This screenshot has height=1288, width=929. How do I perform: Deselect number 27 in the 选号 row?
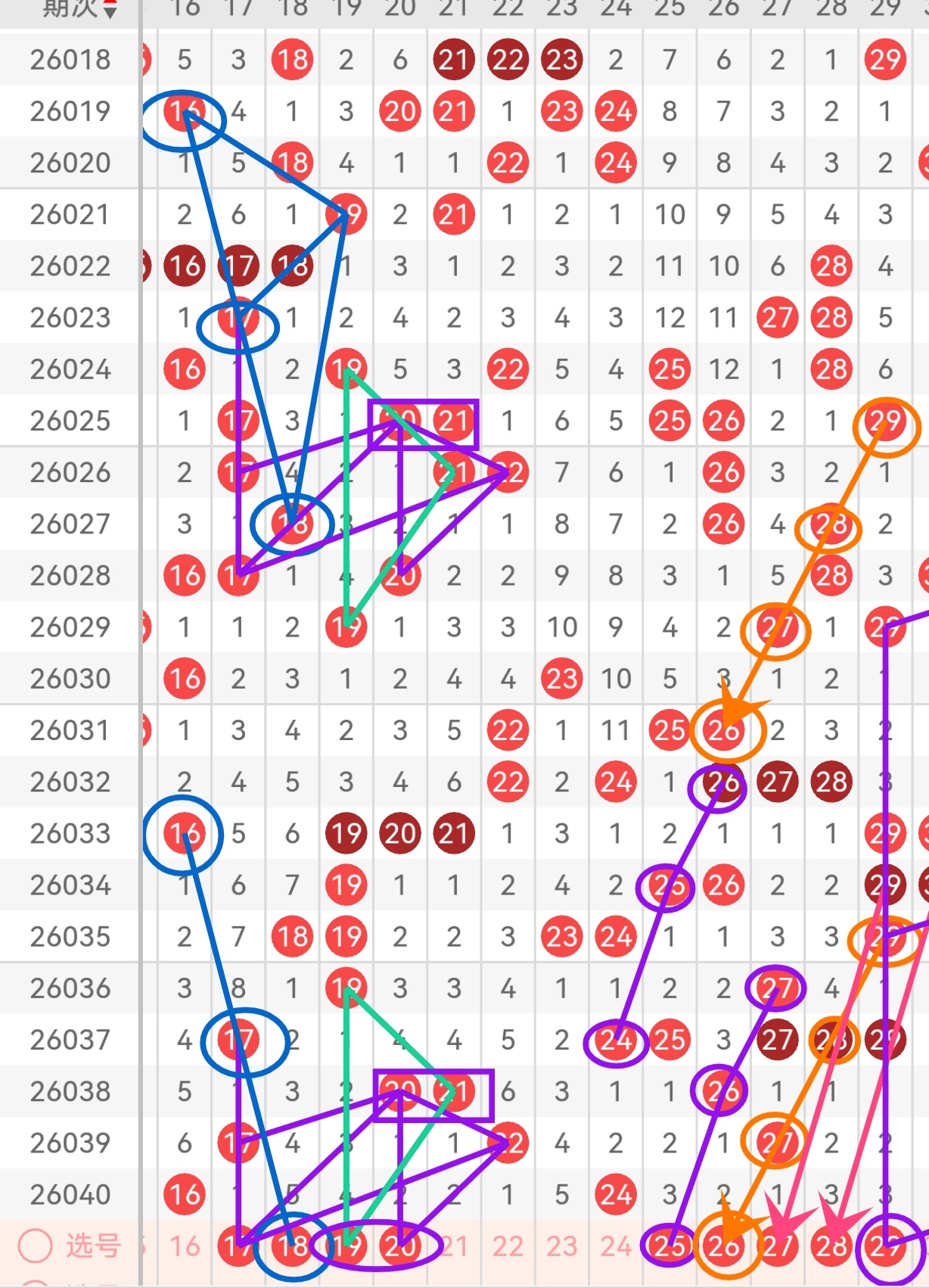pyautogui.click(x=777, y=1246)
